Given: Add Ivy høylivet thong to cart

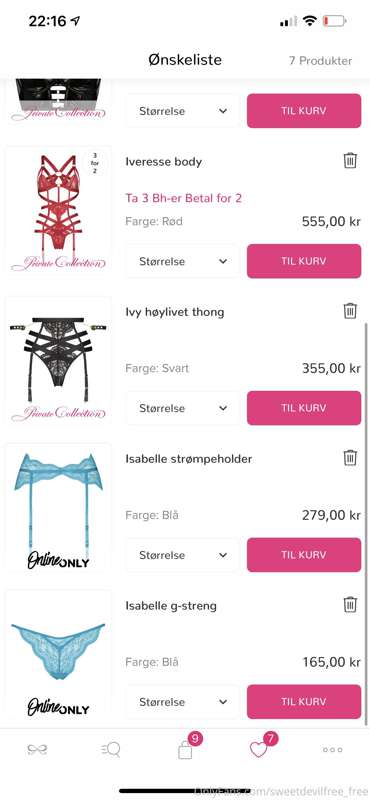Looking at the screenshot, I should pos(304,408).
